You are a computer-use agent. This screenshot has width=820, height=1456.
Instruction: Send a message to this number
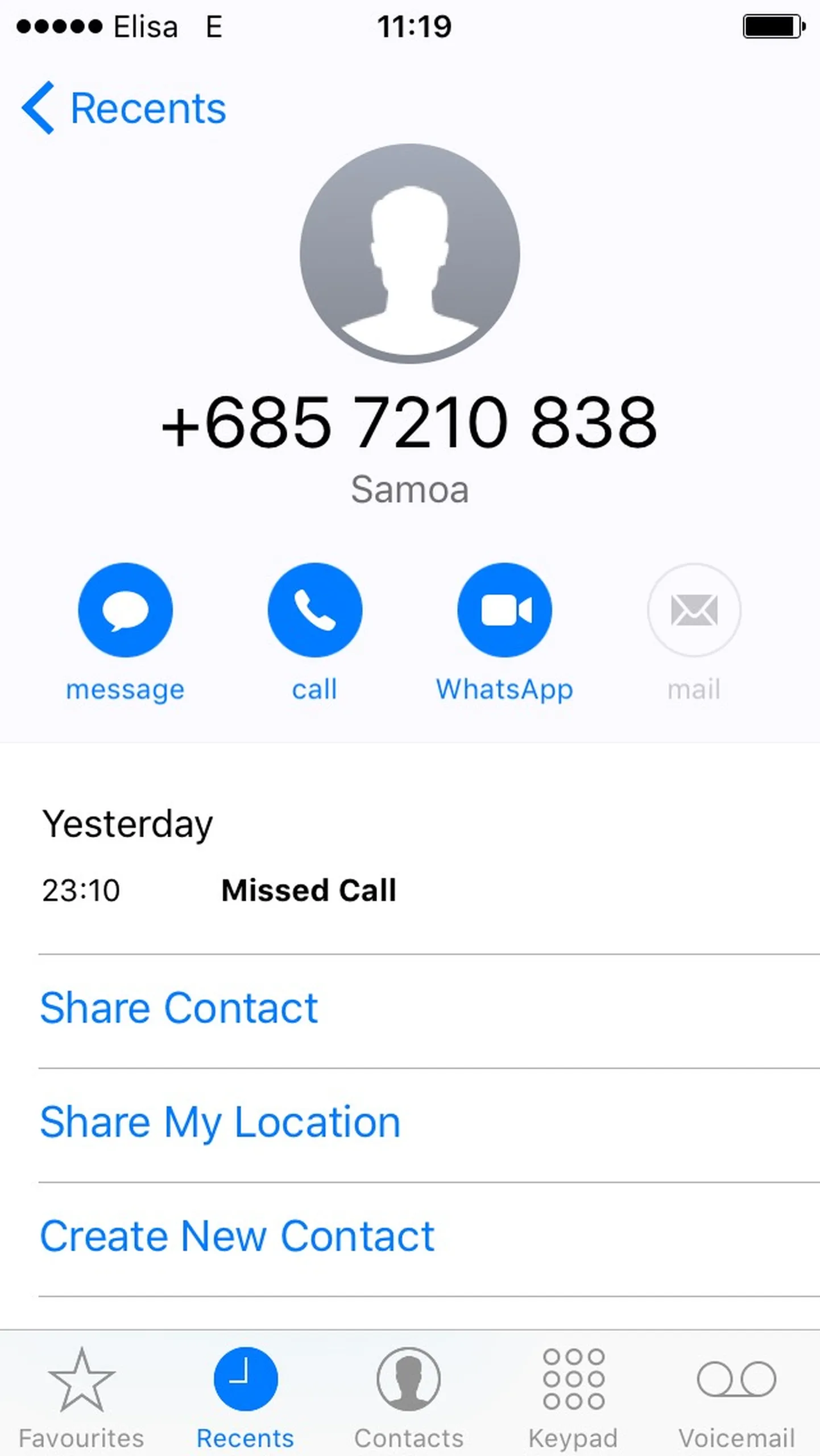coord(125,610)
